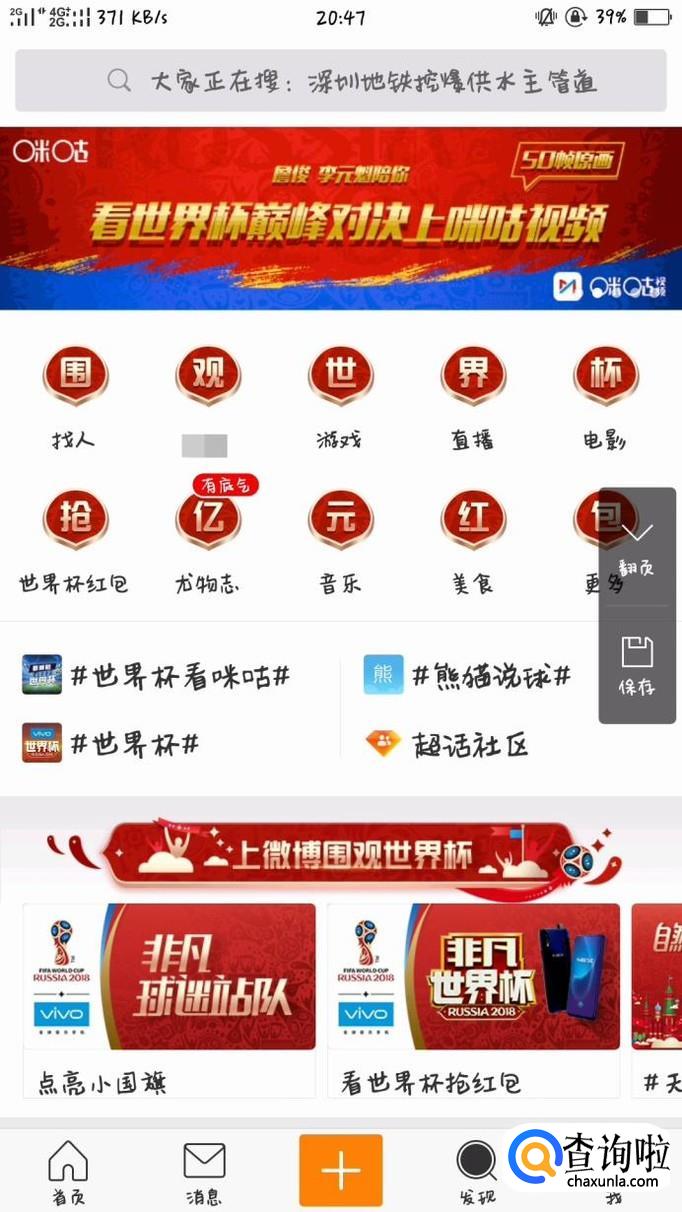This screenshot has height=1212, width=682.
Task: Open 超话社区
Action: [x=448, y=744]
